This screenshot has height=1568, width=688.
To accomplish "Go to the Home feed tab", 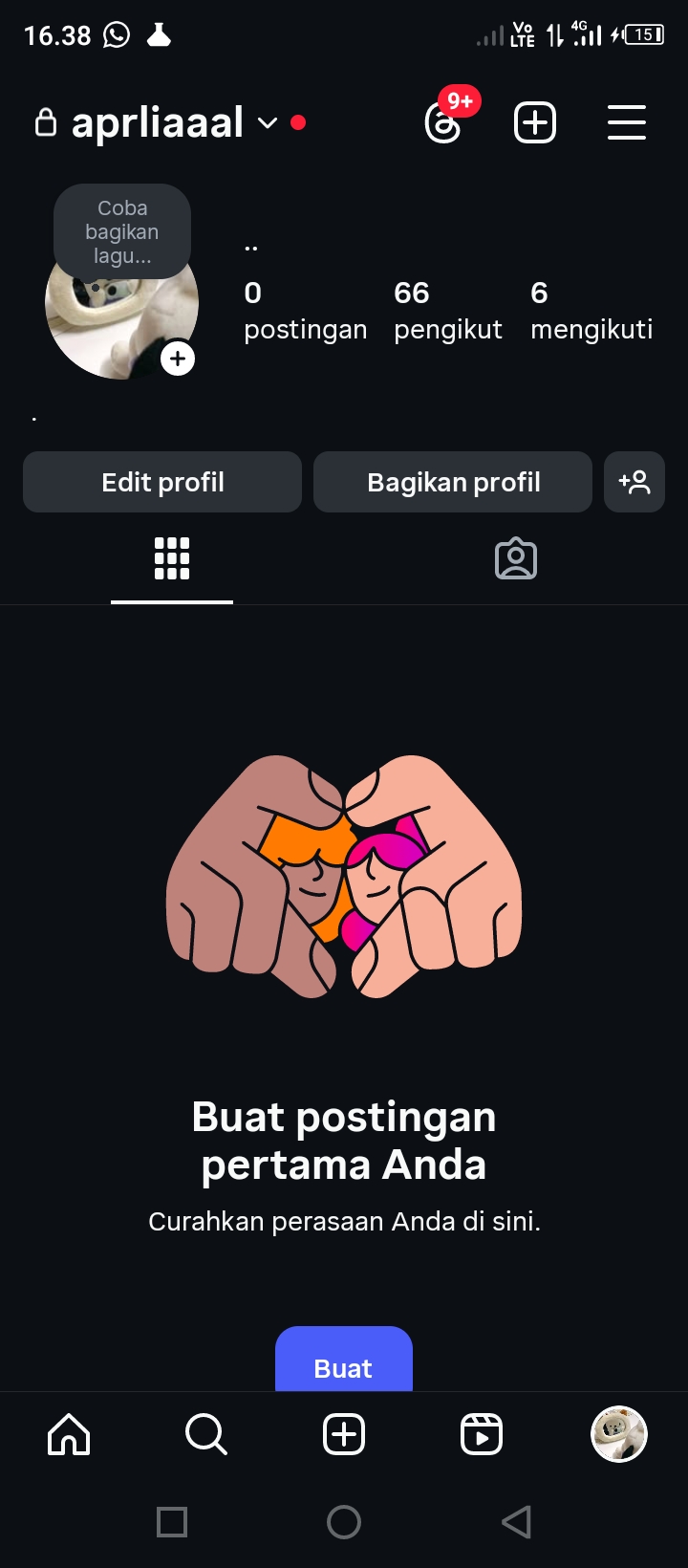I will point(69,1434).
